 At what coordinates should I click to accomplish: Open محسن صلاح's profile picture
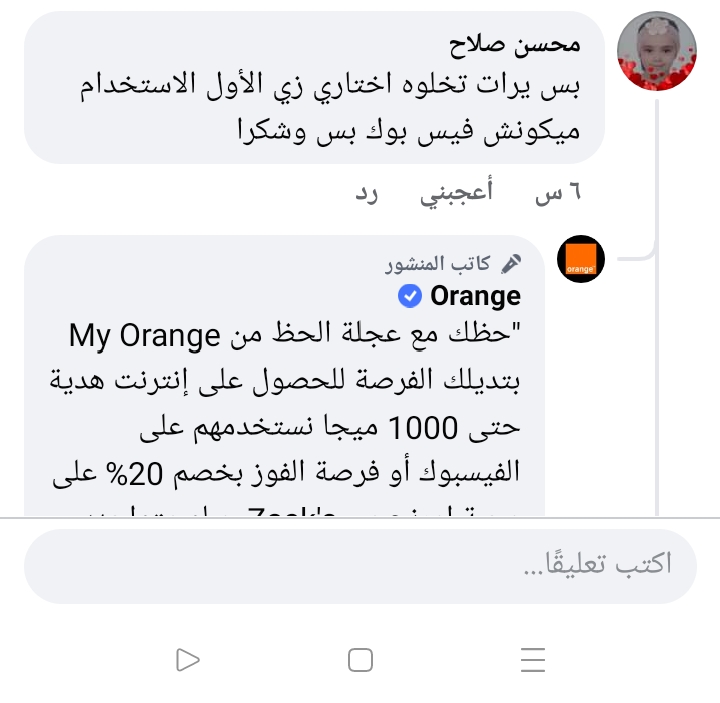[x=656, y=52]
